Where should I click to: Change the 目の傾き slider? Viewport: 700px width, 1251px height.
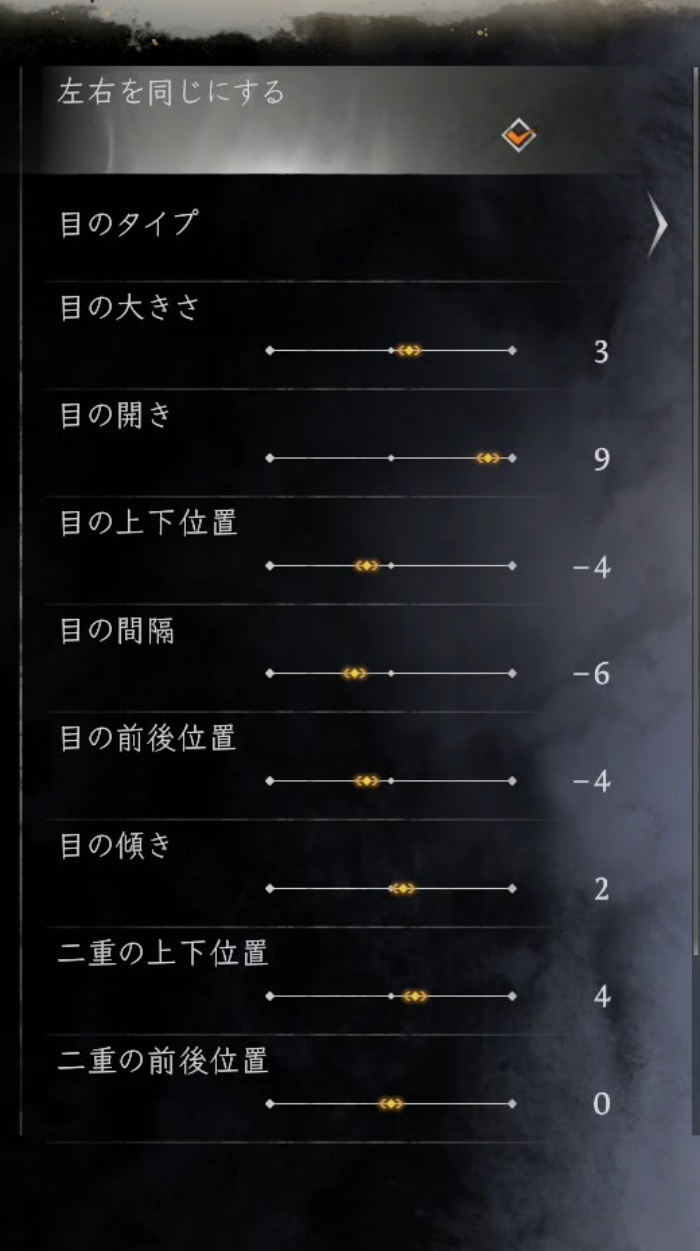coord(391,888)
